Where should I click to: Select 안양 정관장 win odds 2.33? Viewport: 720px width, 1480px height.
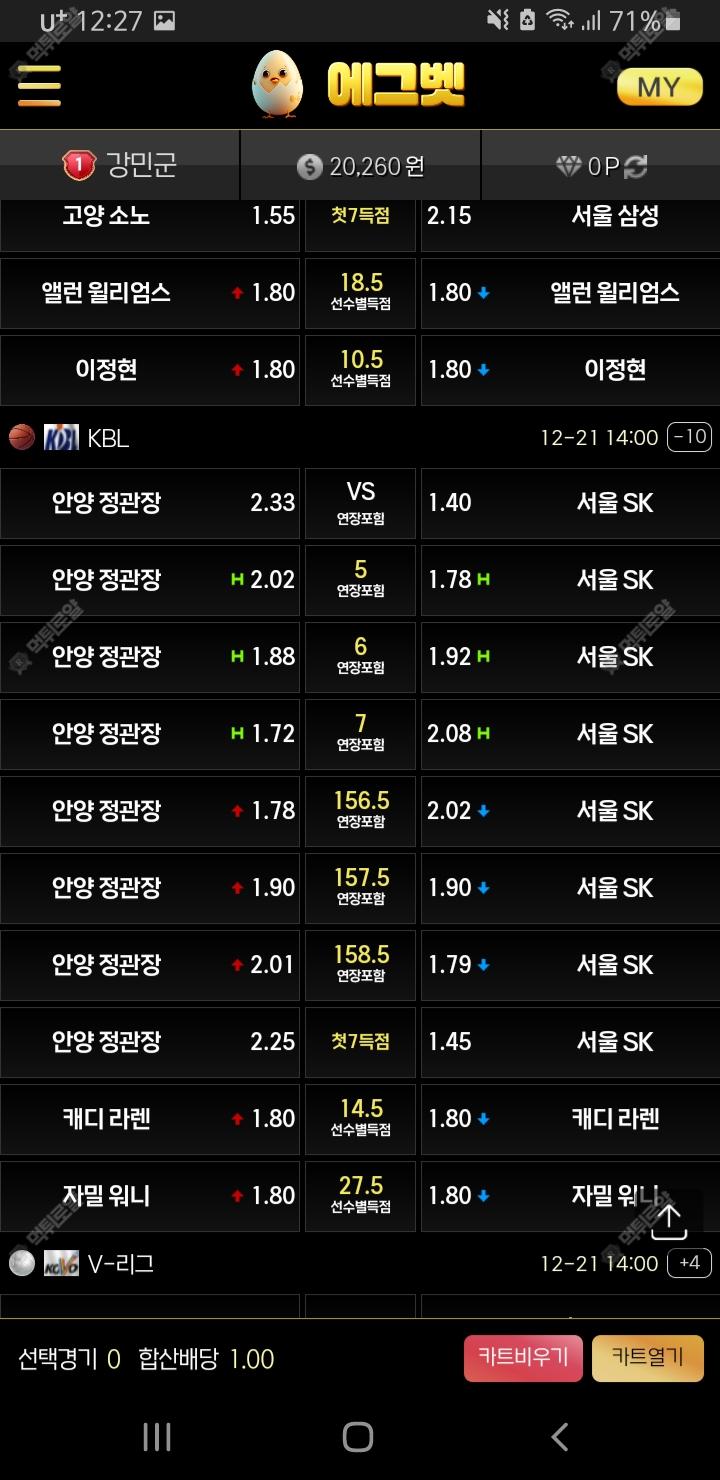150,503
